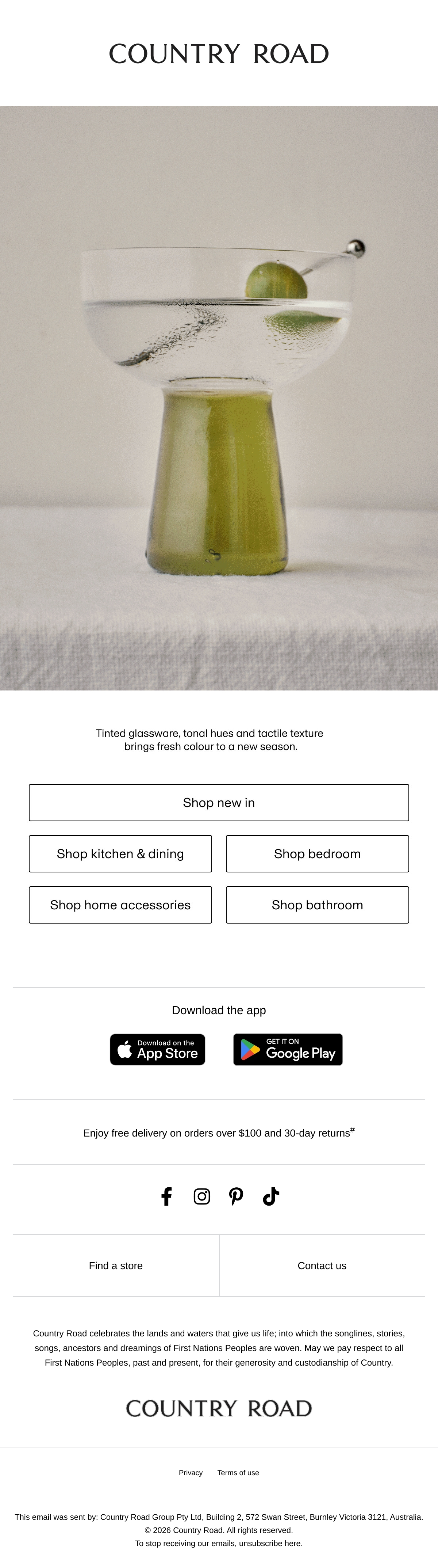This screenshot has height=1568, width=438.
Task: Select Shop bedroom
Action: point(318,853)
